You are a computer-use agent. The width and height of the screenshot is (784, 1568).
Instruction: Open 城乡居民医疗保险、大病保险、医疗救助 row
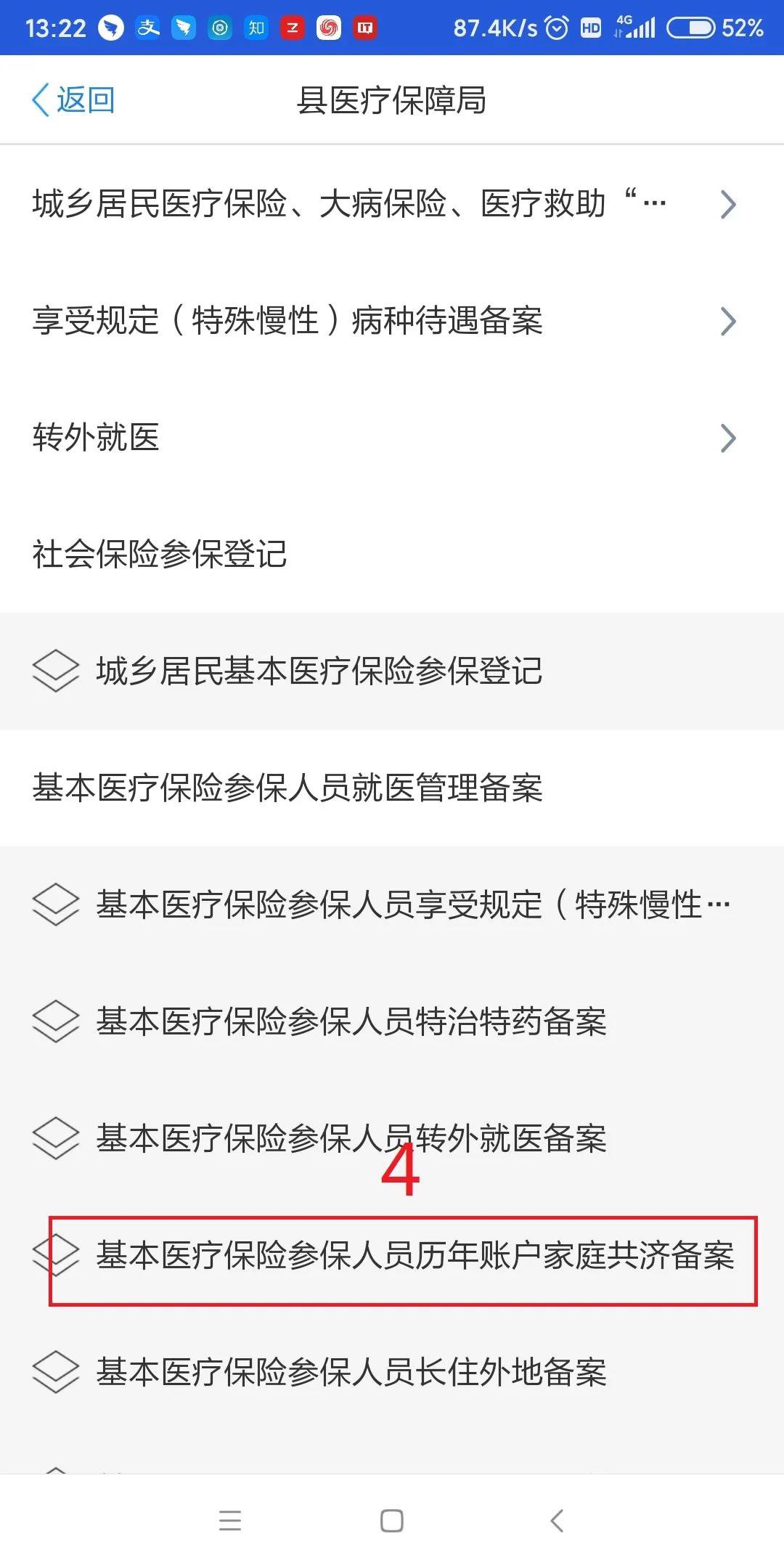point(385,204)
